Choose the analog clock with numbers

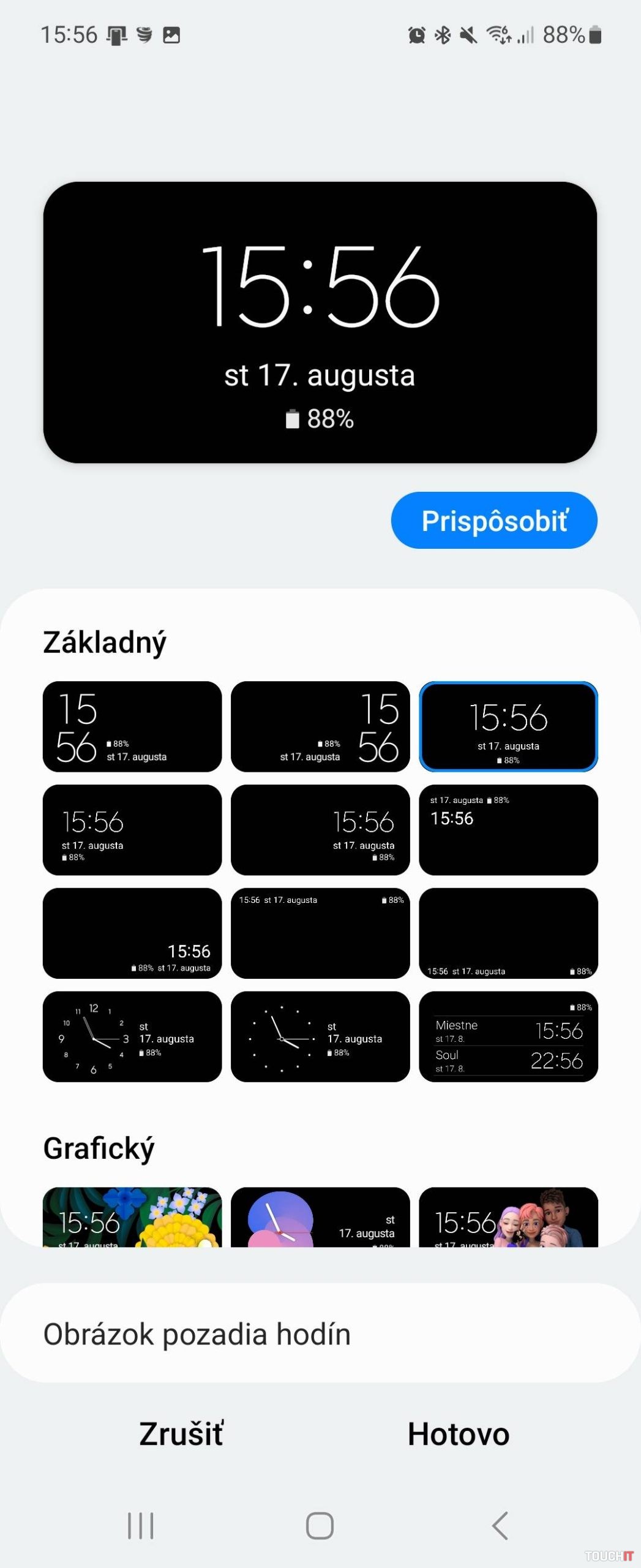132,1036
